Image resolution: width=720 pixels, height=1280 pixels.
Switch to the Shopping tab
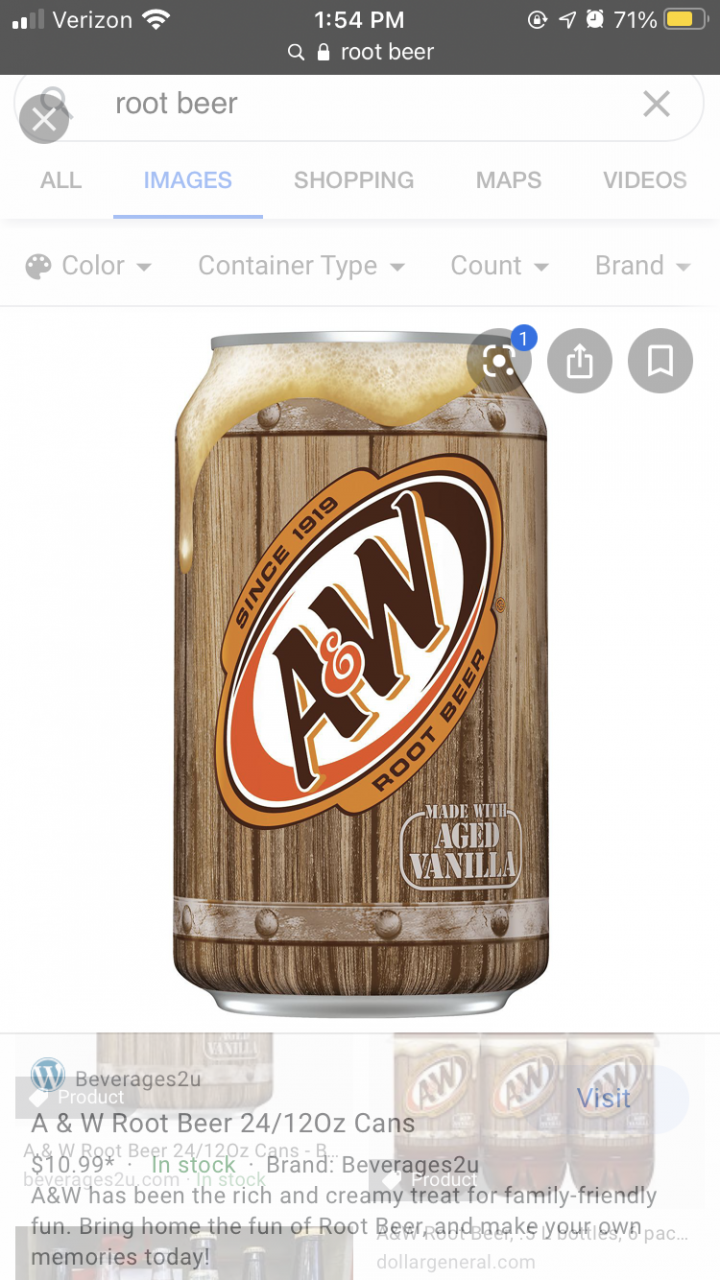coord(353,180)
